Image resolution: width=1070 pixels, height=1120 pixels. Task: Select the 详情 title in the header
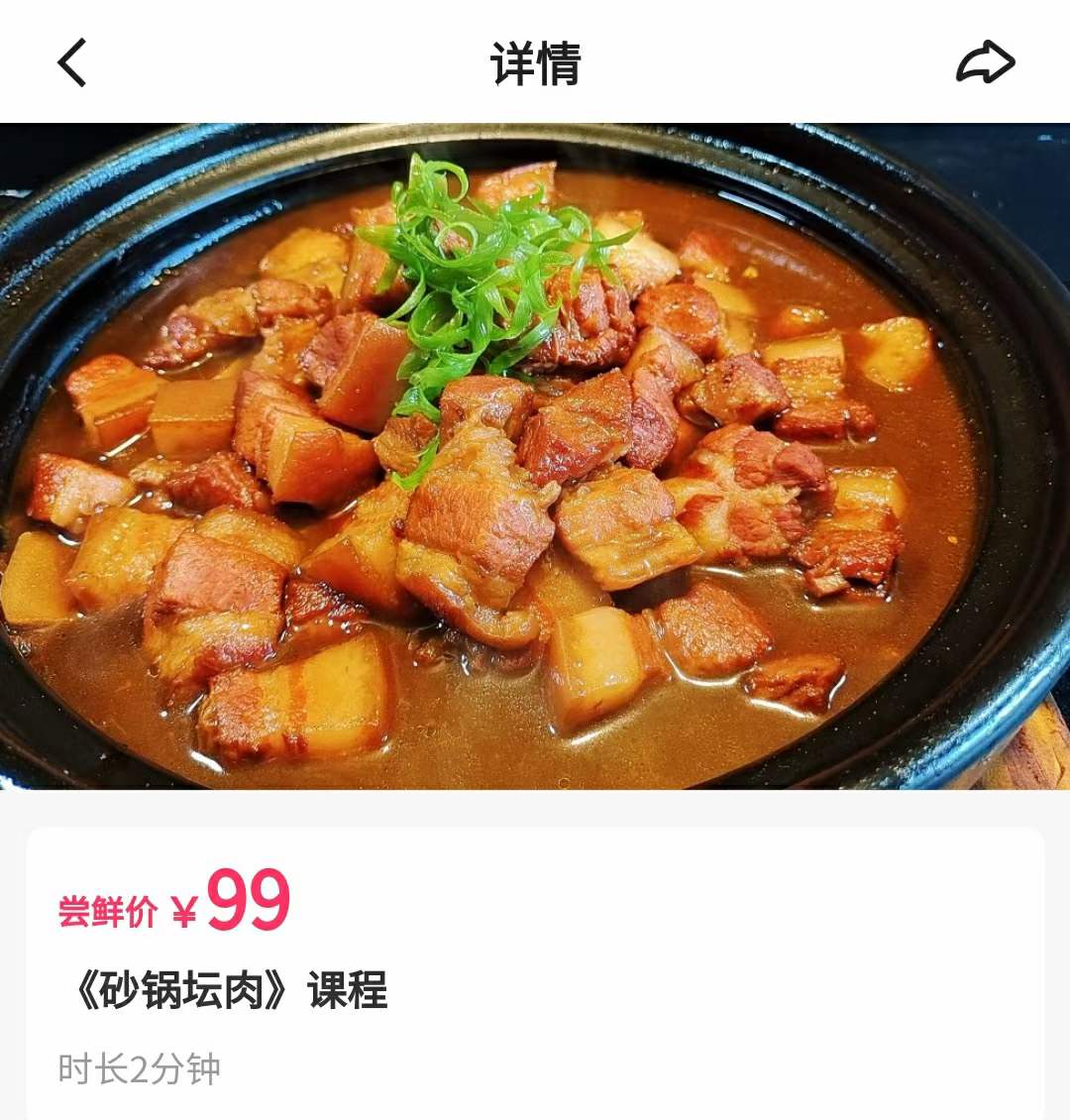tap(535, 61)
